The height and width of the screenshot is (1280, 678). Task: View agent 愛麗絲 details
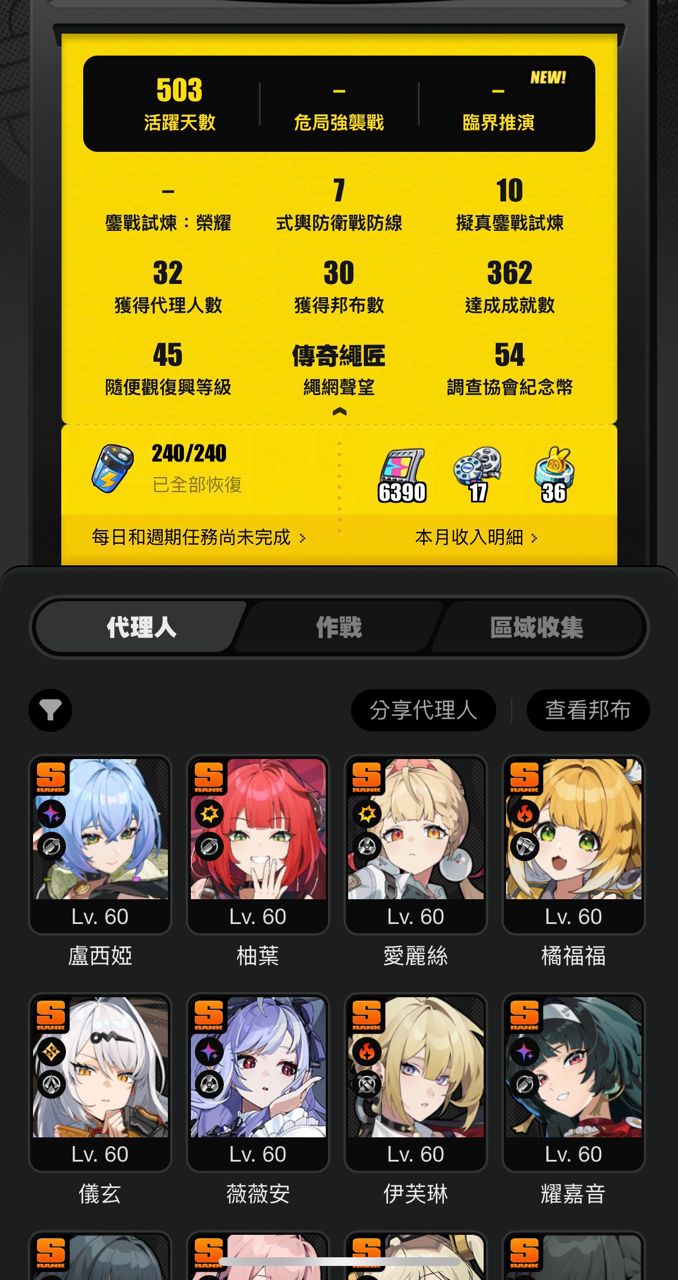click(x=415, y=843)
